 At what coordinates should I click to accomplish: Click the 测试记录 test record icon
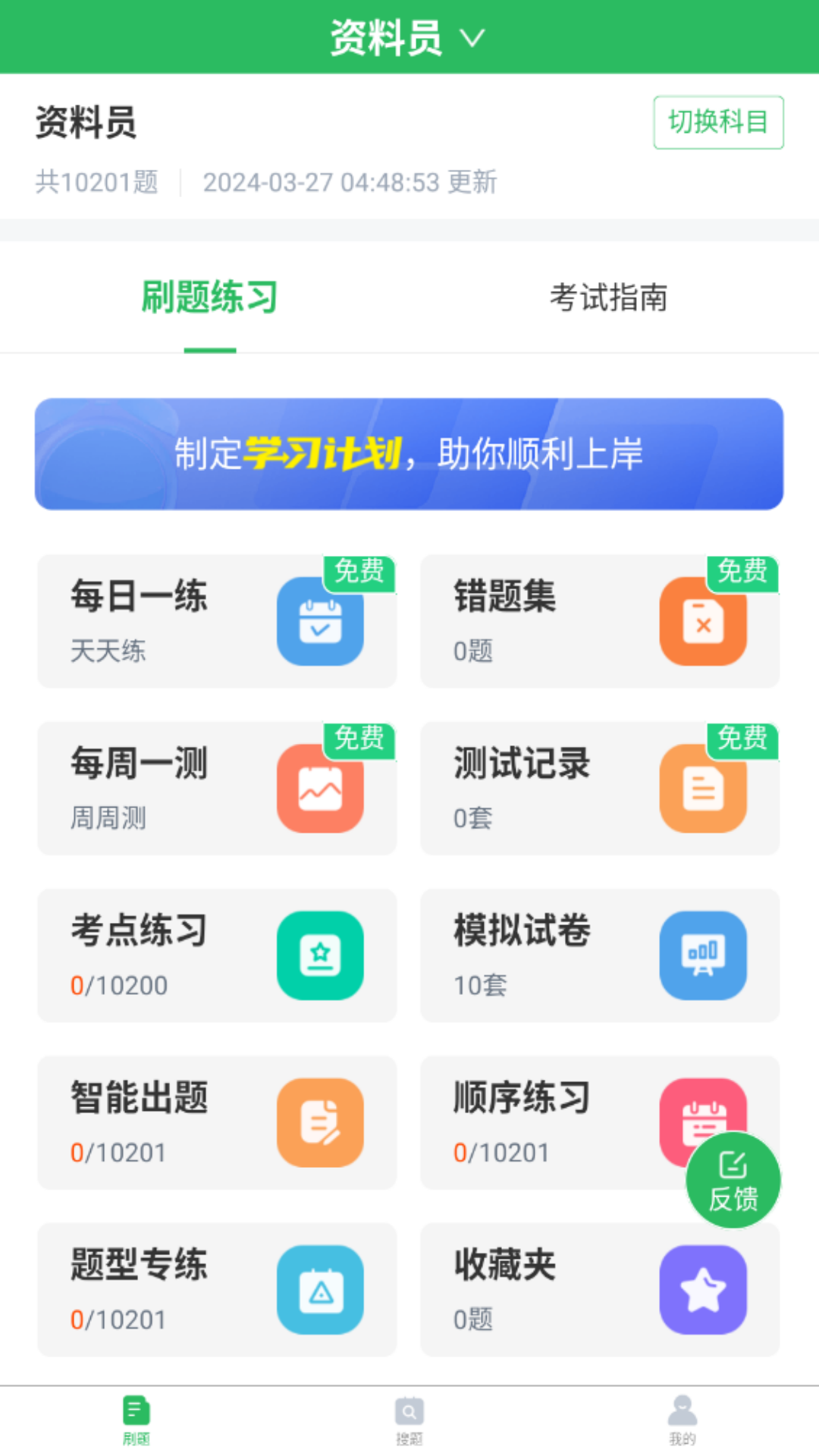click(x=703, y=788)
